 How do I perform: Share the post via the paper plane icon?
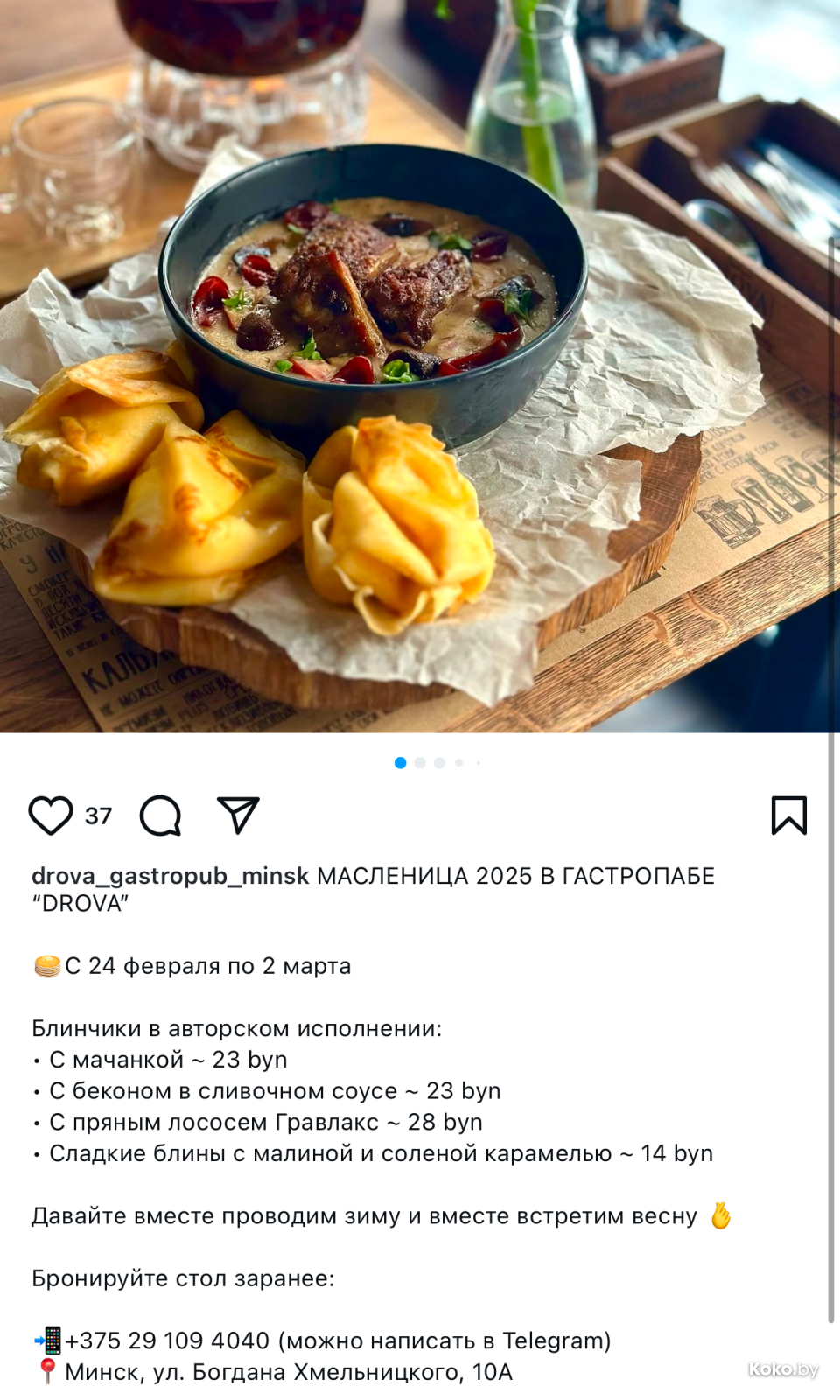[238, 815]
